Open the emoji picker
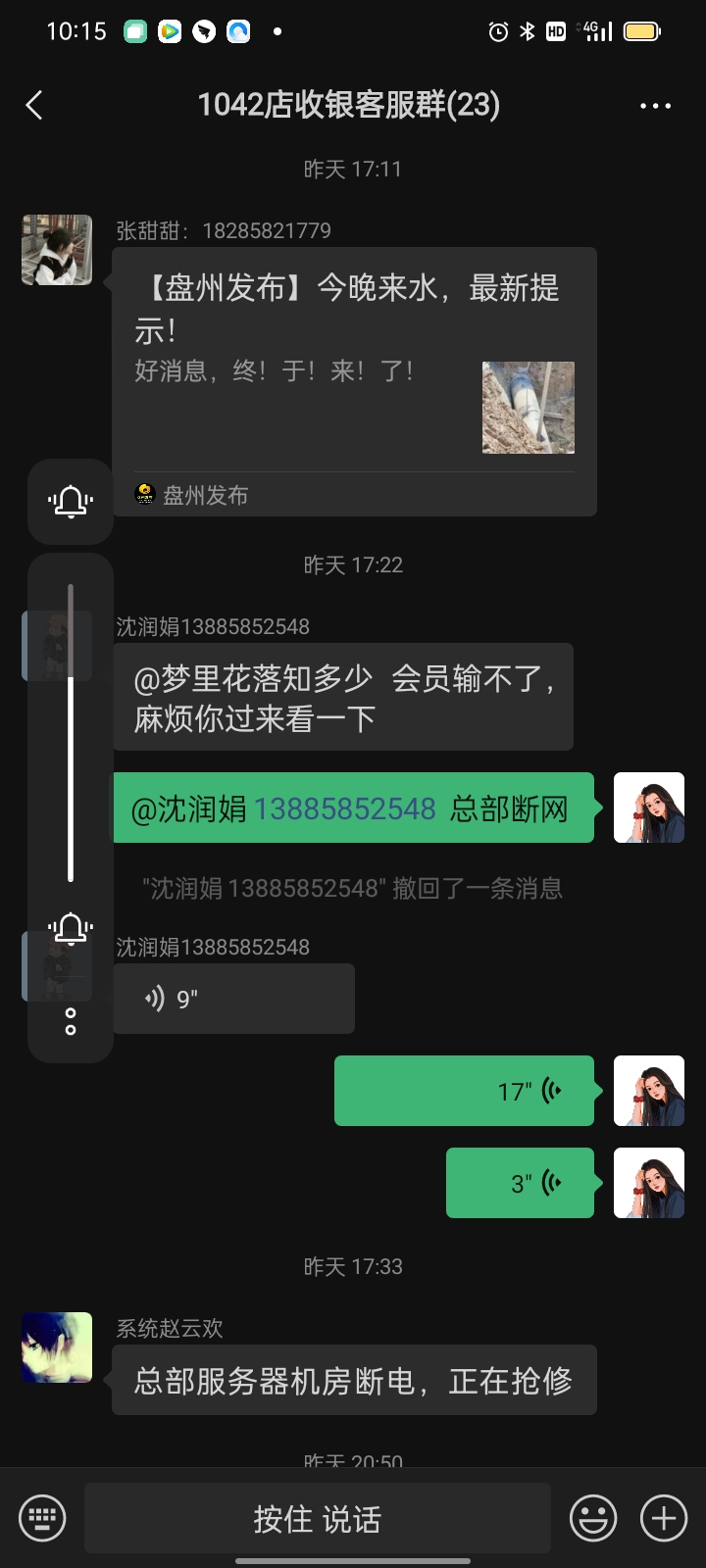The height and width of the screenshot is (1568, 706). (x=594, y=1519)
